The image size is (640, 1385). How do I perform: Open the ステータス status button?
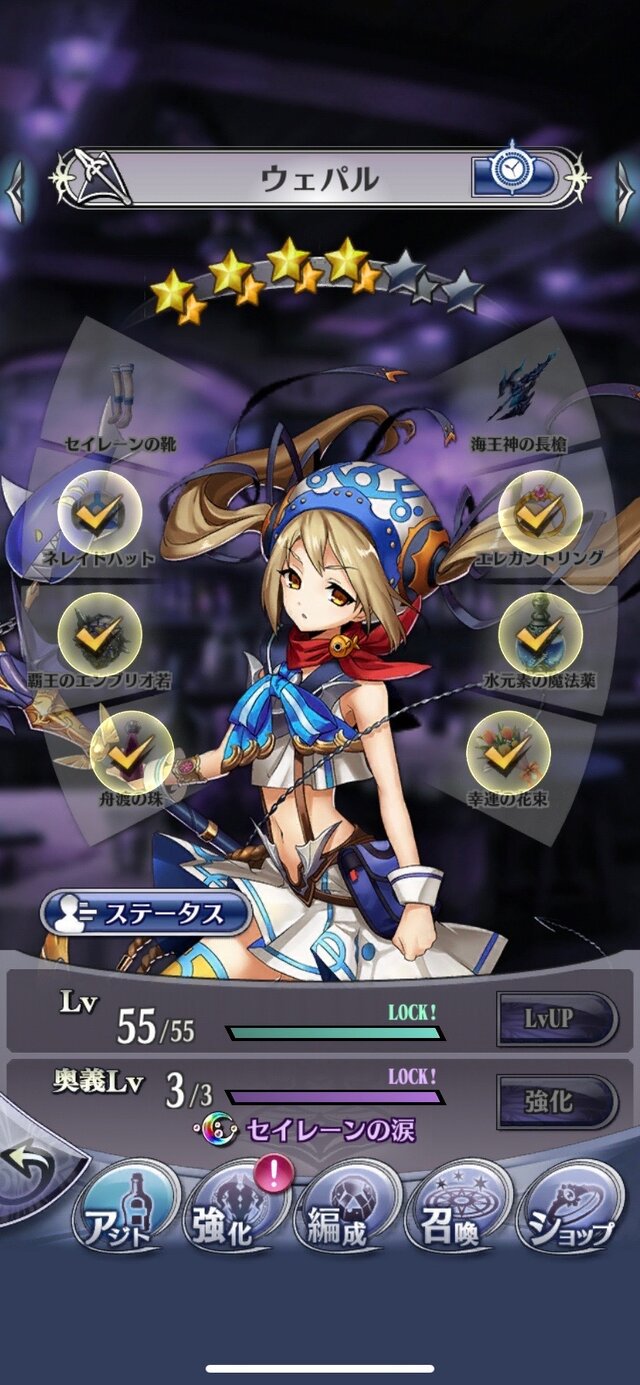pos(147,913)
